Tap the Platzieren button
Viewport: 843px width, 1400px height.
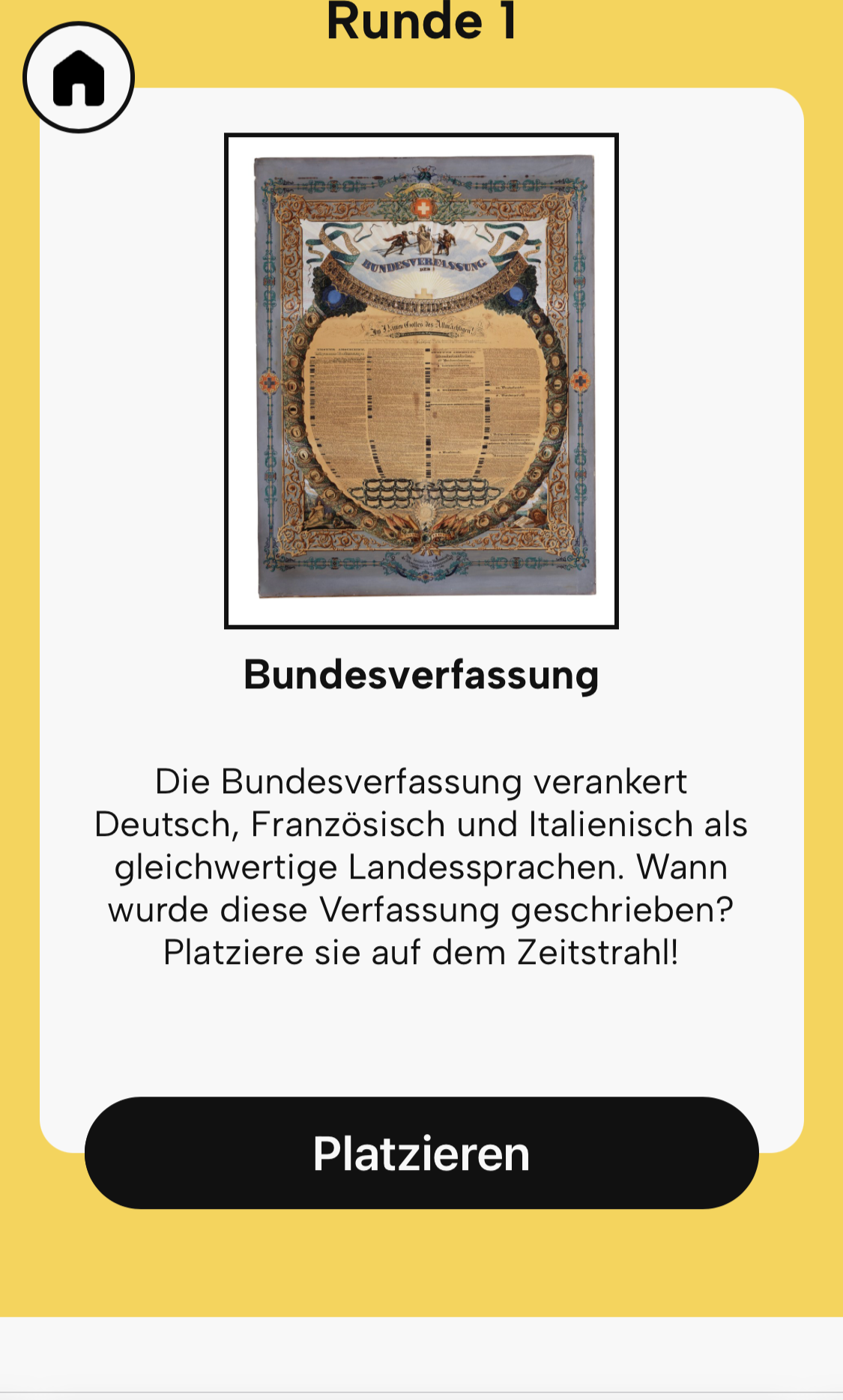[421, 1153]
